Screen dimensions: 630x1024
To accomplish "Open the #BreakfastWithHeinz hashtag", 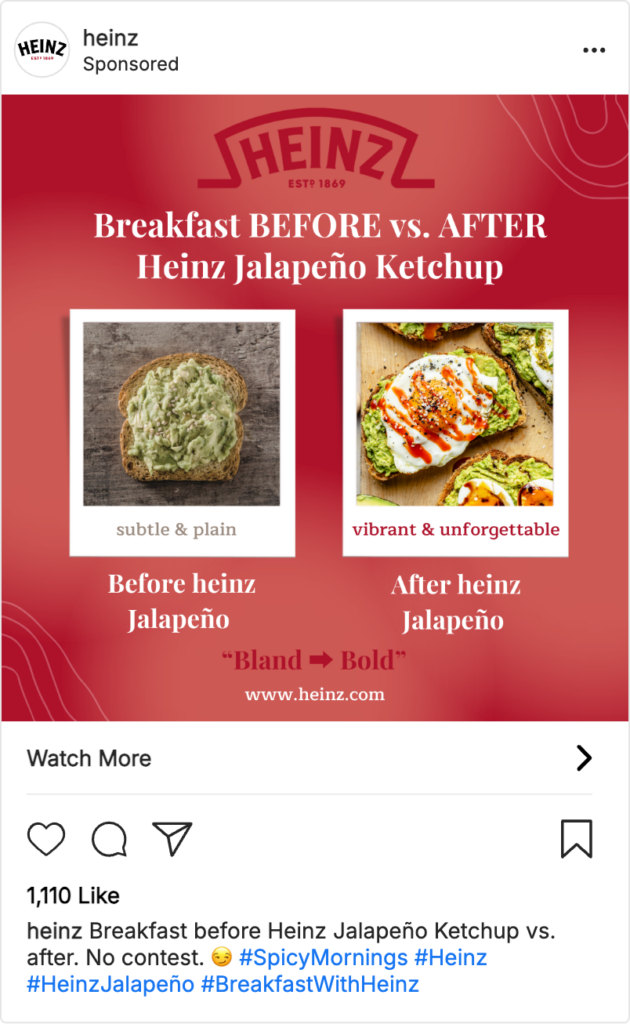I will pos(309,984).
